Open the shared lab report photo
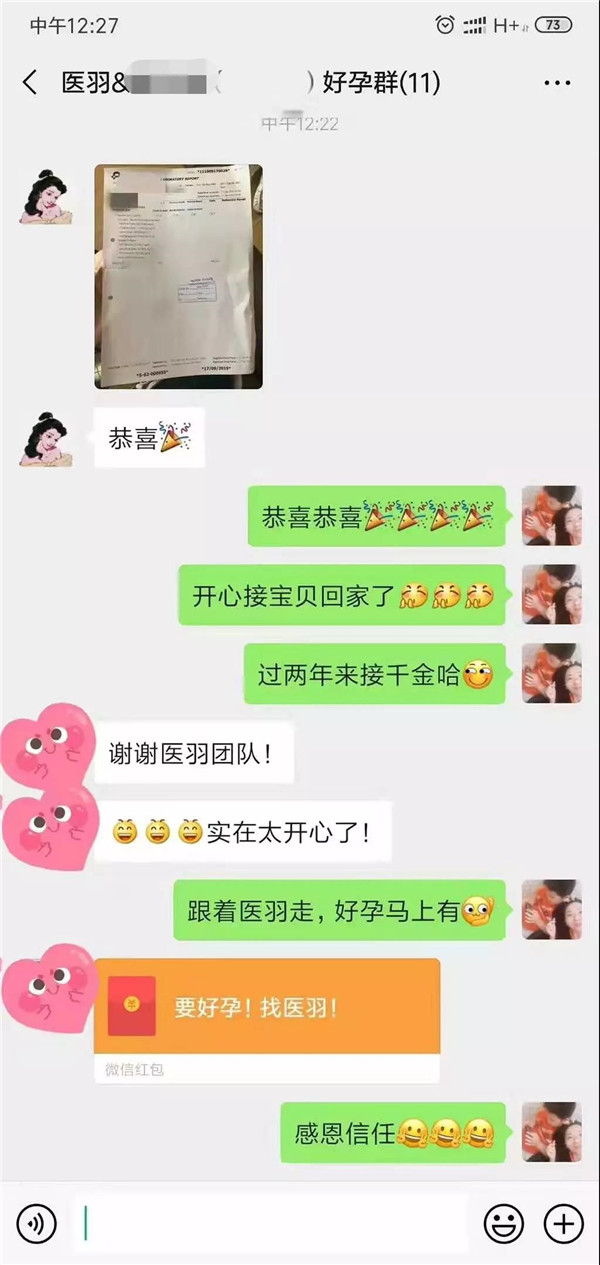The image size is (600, 1265). 178,276
